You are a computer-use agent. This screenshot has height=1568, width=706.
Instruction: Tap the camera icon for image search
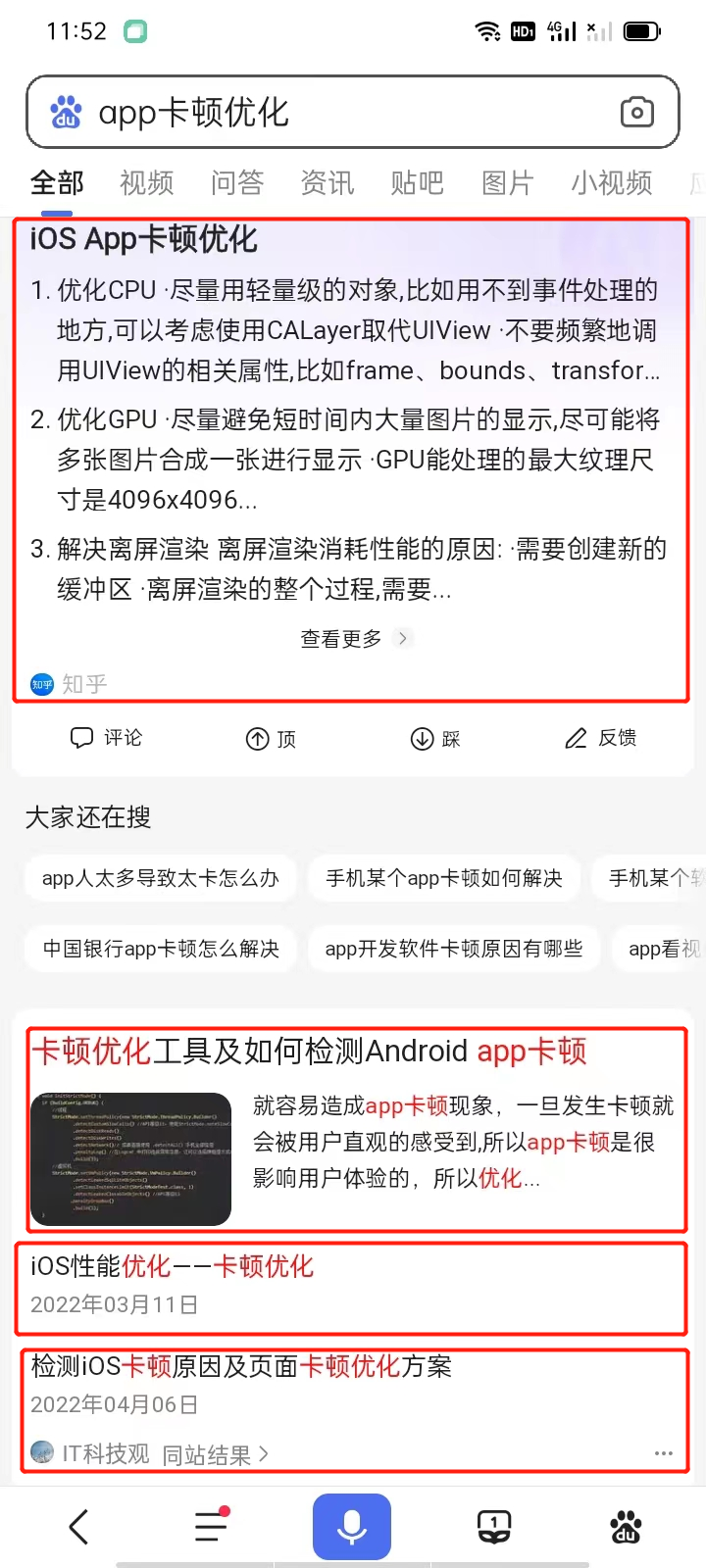point(636,113)
